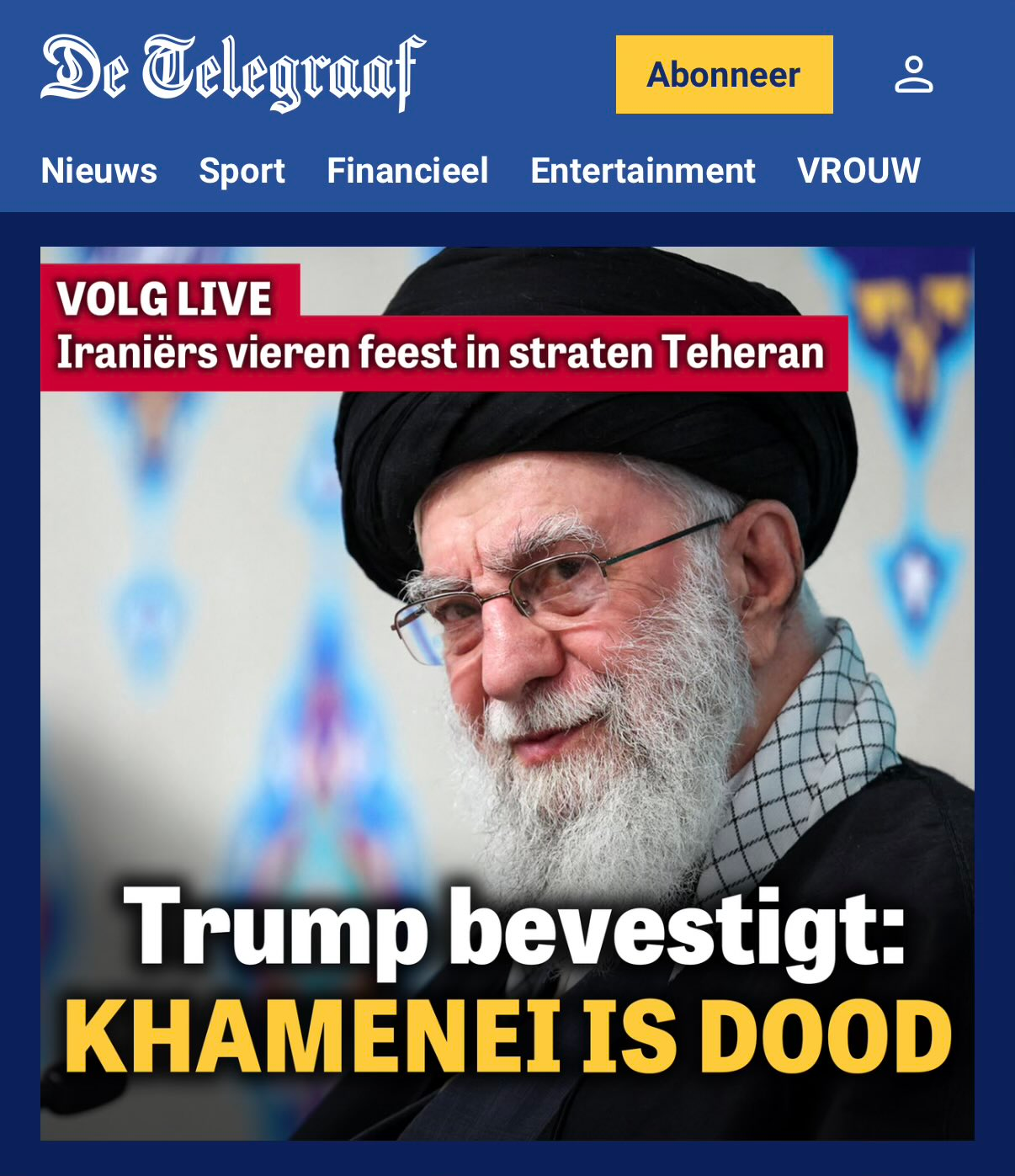
Task: Open the Khamenei is dood live article
Action: tap(507, 976)
